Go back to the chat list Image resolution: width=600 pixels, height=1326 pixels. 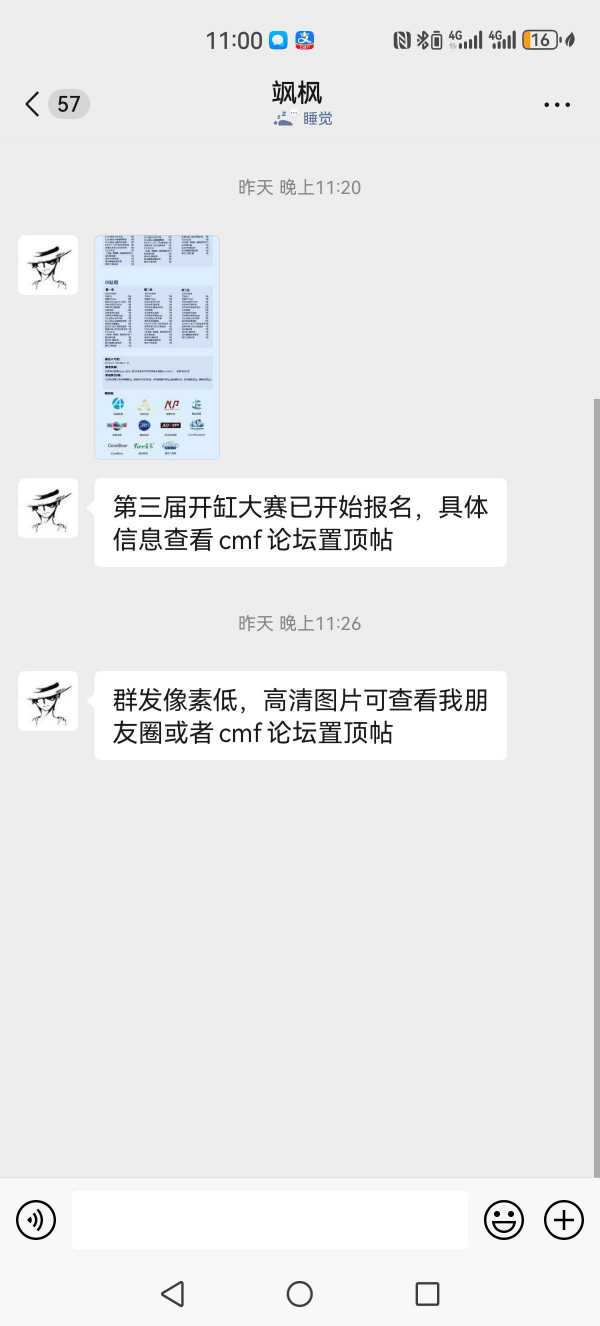33,104
